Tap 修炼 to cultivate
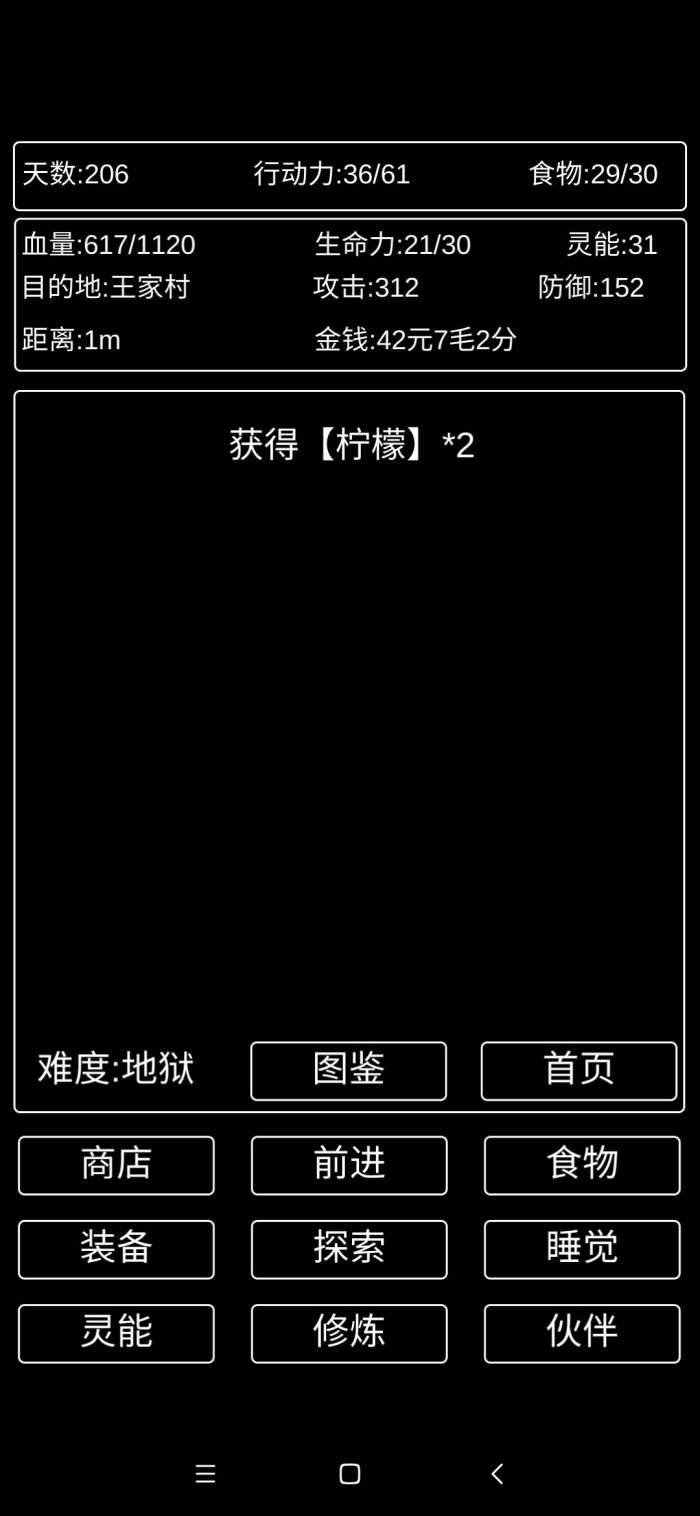 tap(349, 1333)
